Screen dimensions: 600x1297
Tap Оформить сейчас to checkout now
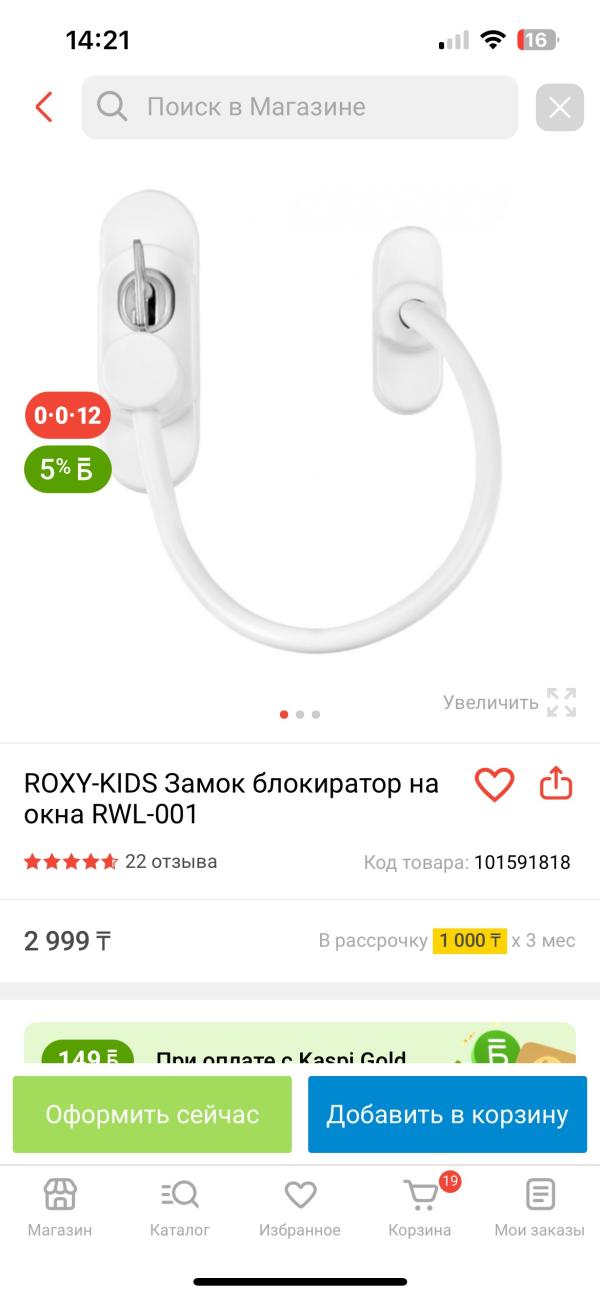tap(152, 1114)
